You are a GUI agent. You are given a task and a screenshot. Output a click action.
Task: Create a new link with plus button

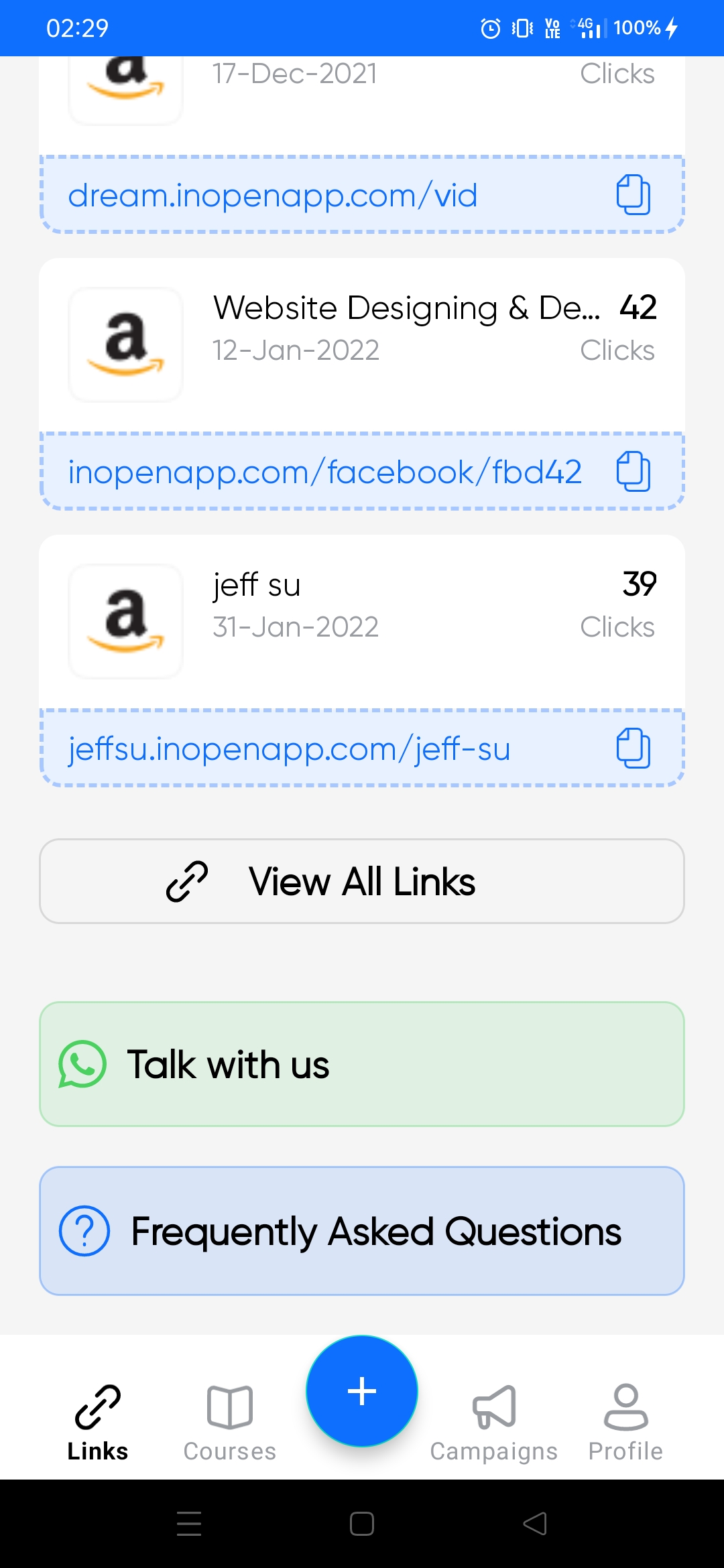click(362, 1391)
